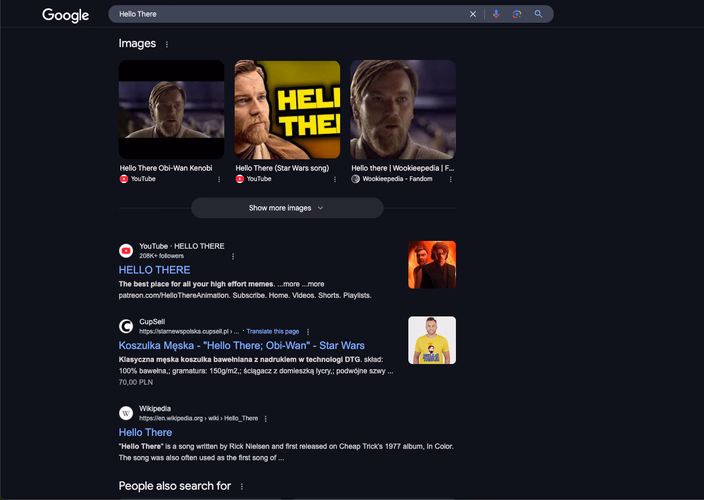The image size is (704, 500).
Task: Expand Show more images
Action: [287, 208]
